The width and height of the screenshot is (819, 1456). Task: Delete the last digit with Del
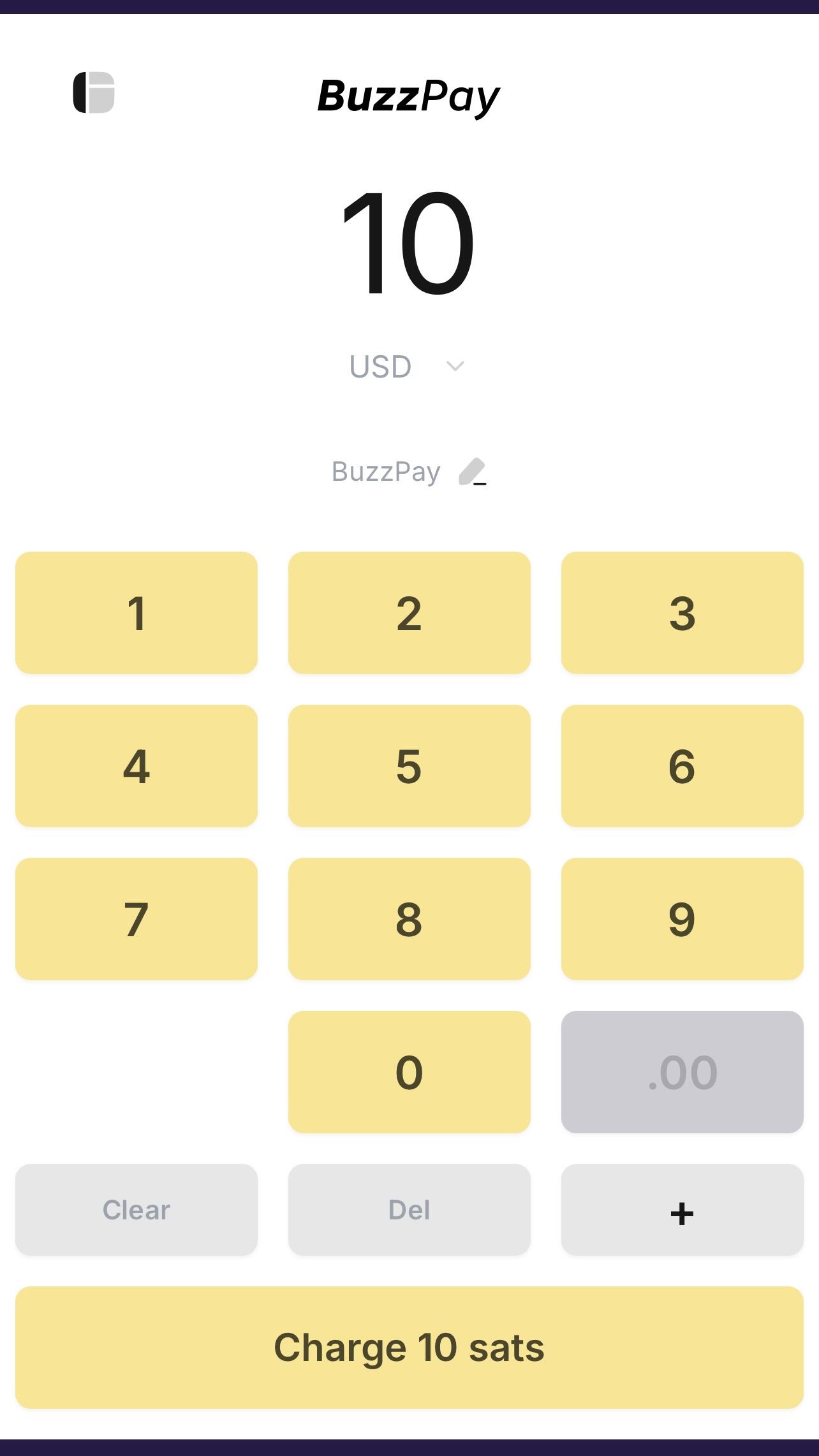409,1210
